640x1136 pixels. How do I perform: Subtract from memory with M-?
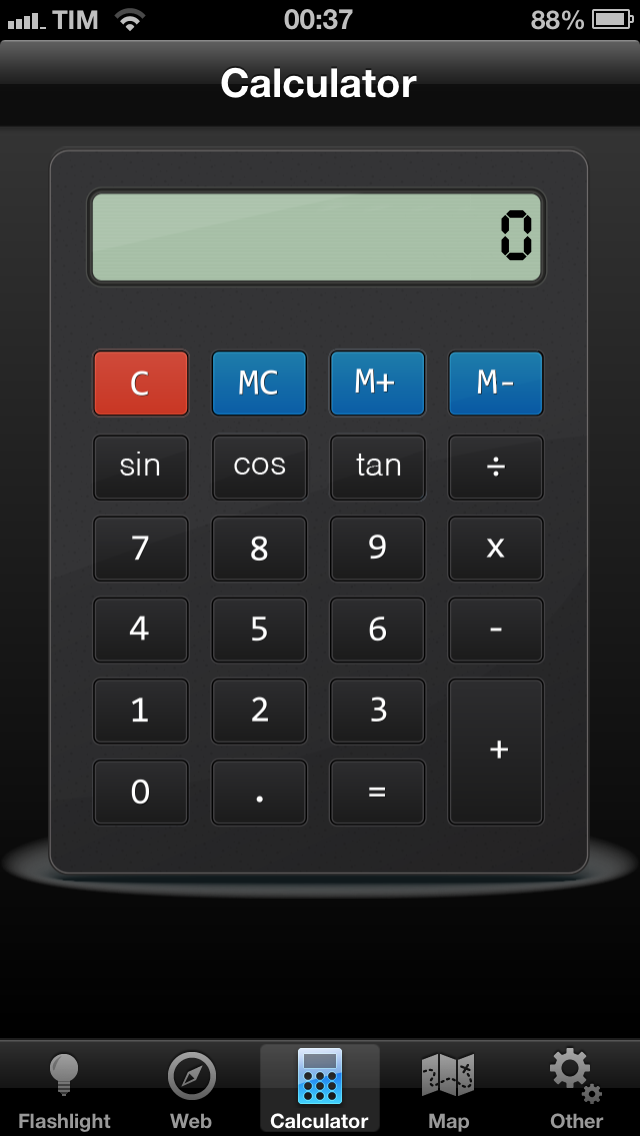495,383
